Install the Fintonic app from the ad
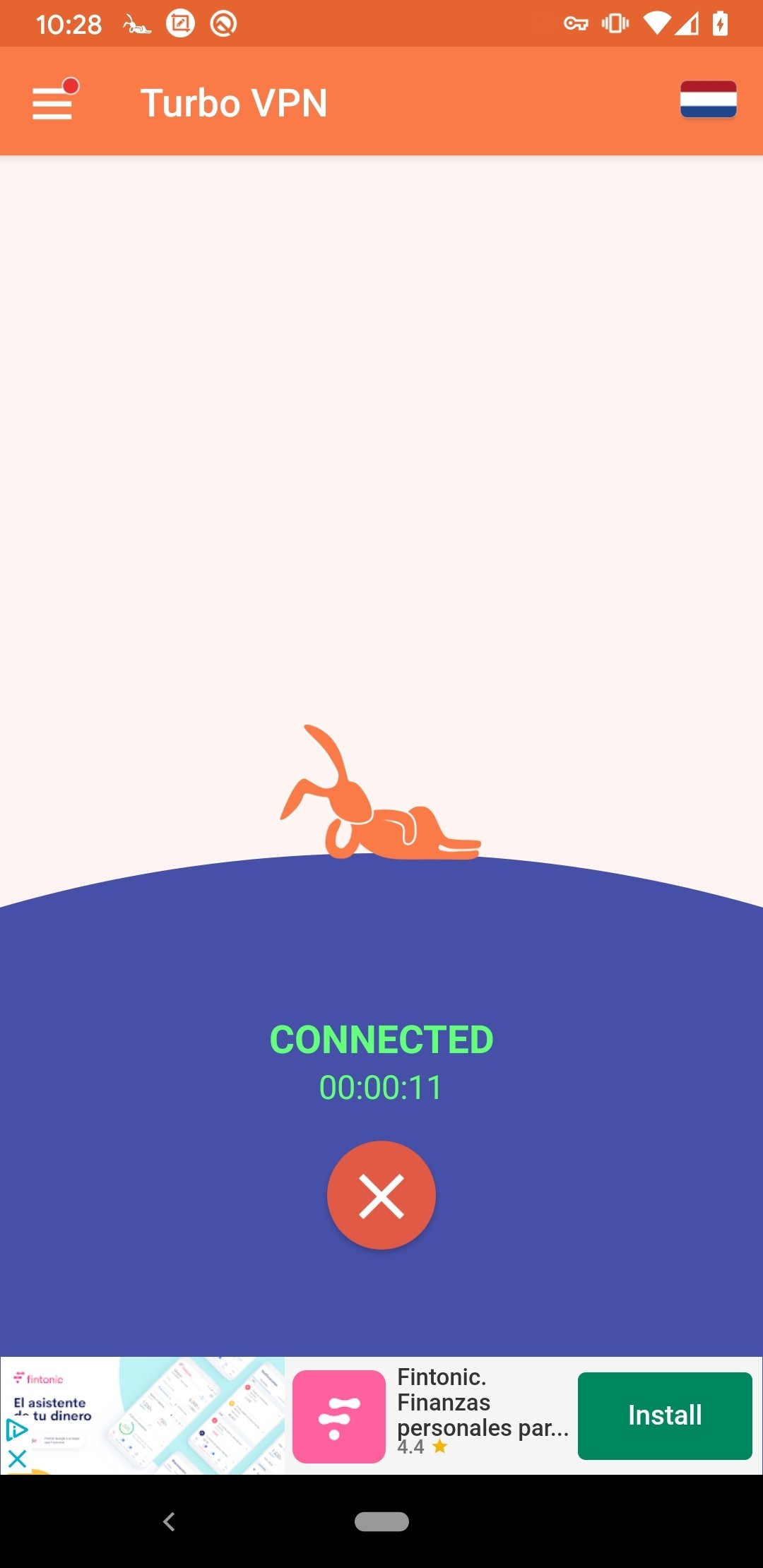763x1568 pixels. click(x=664, y=1415)
